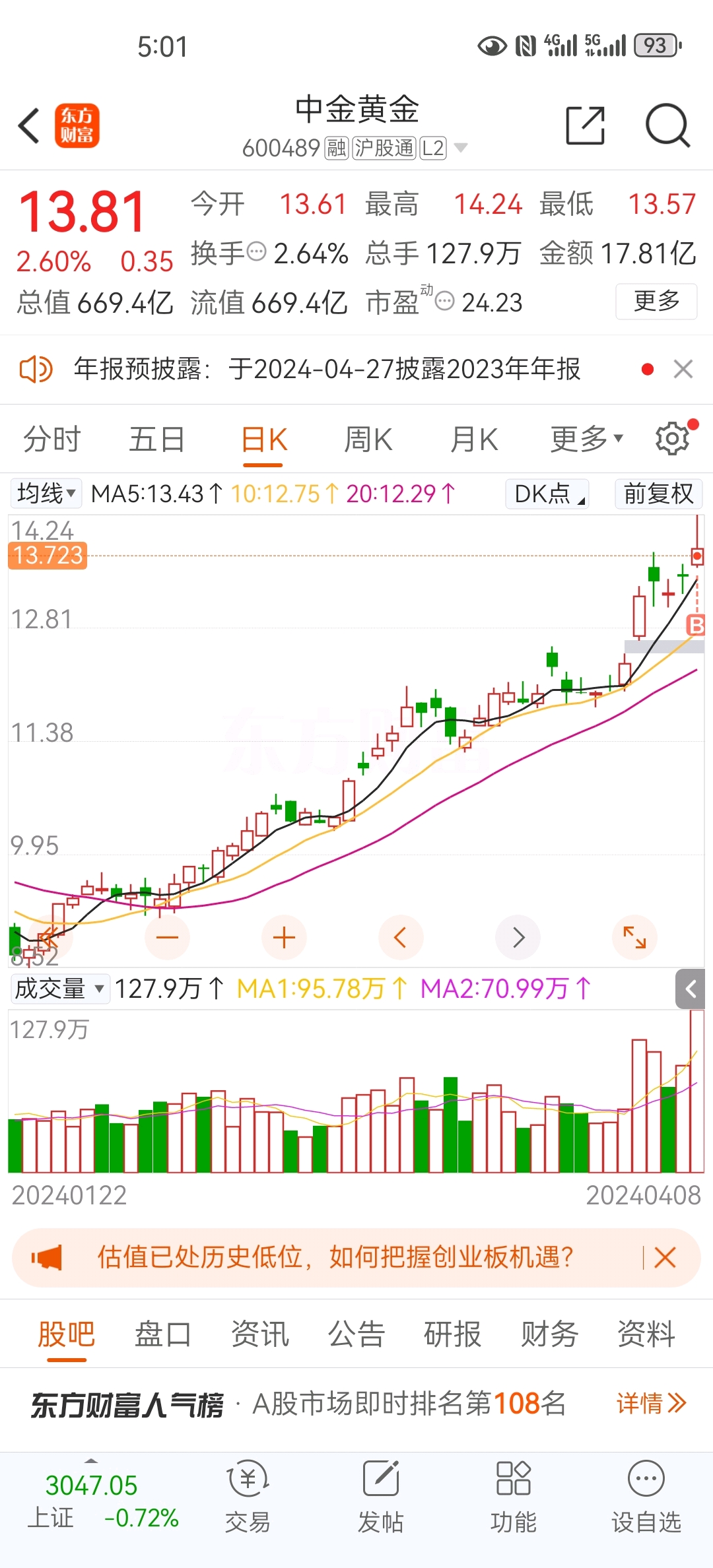The height and width of the screenshot is (1568, 713).
Task: Collapse the volume panel with left chevron
Action: [691, 989]
